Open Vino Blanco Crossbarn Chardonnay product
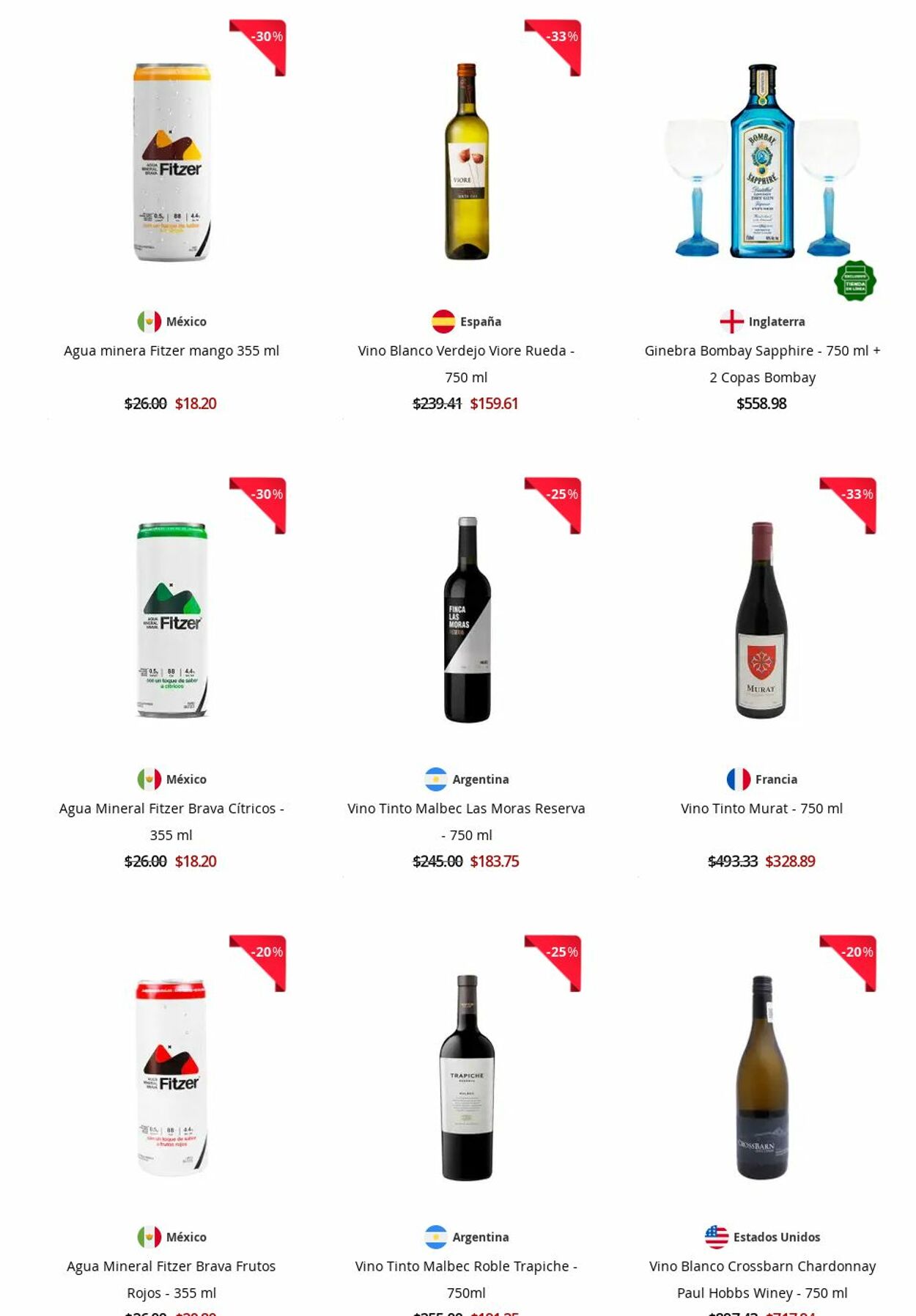Viewport: 916px width, 1316px height. (762, 1279)
